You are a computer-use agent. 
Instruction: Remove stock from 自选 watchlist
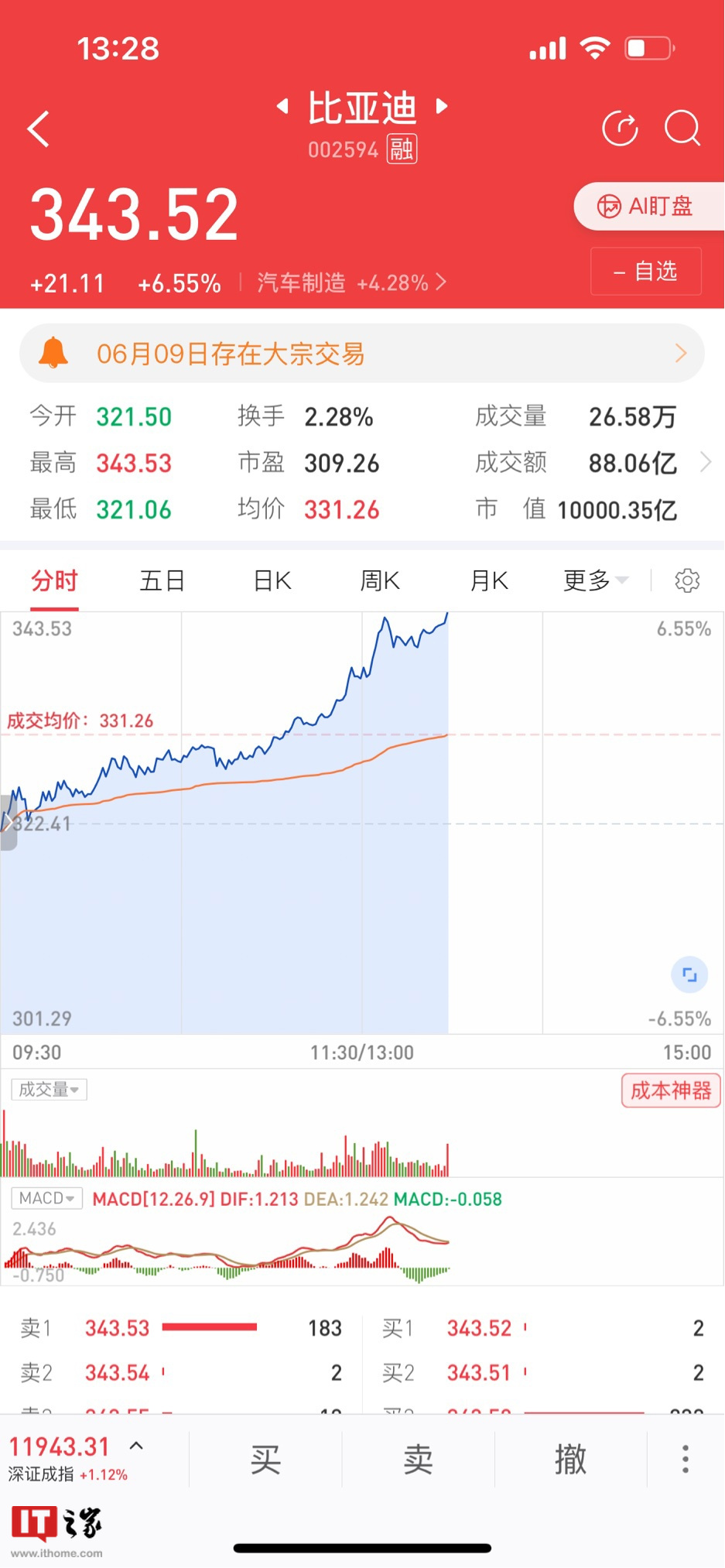645,272
